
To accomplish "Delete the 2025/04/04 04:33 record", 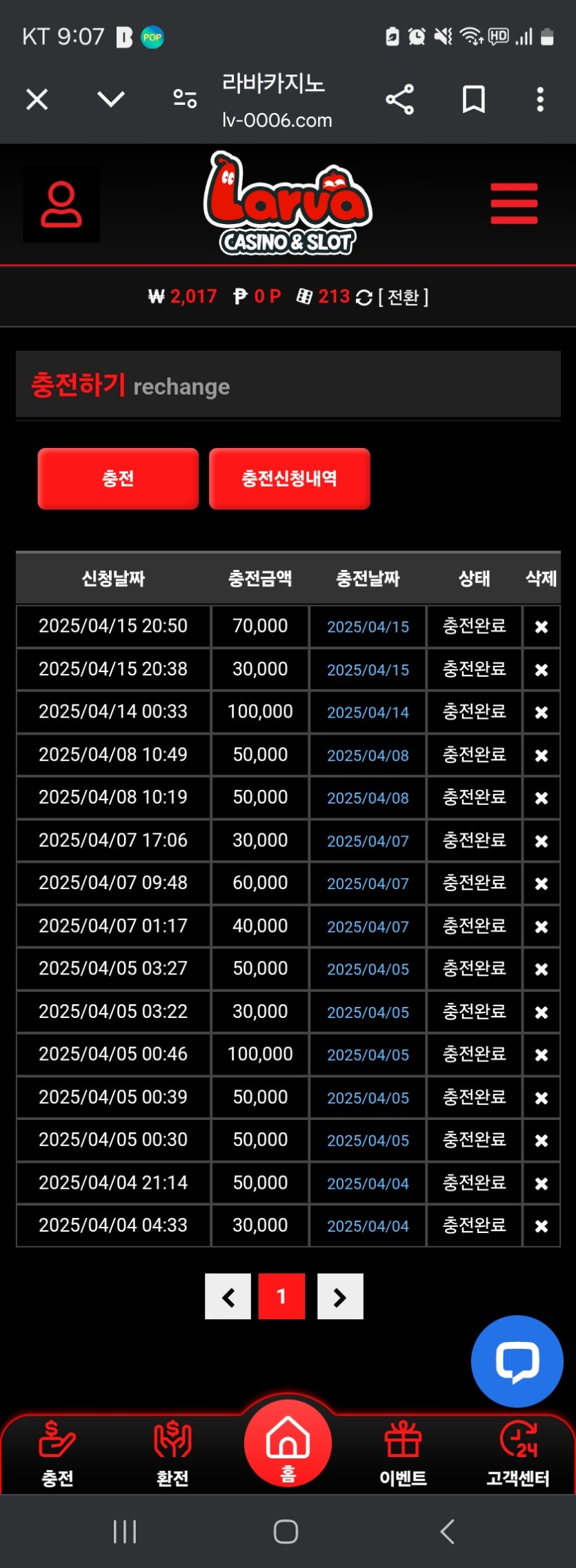I will click(x=542, y=1226).
